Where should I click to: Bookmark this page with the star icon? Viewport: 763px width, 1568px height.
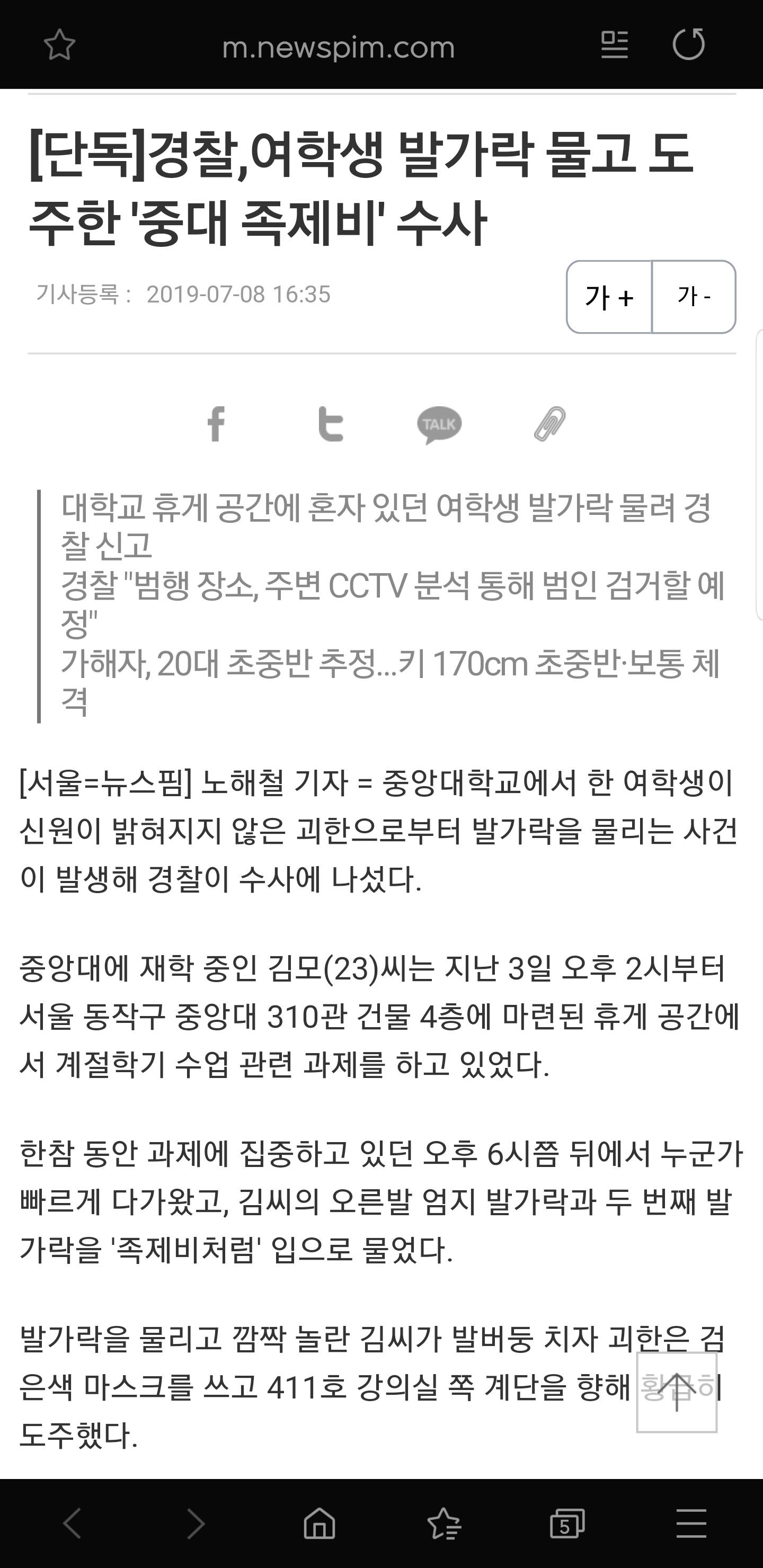coord(60,46)
